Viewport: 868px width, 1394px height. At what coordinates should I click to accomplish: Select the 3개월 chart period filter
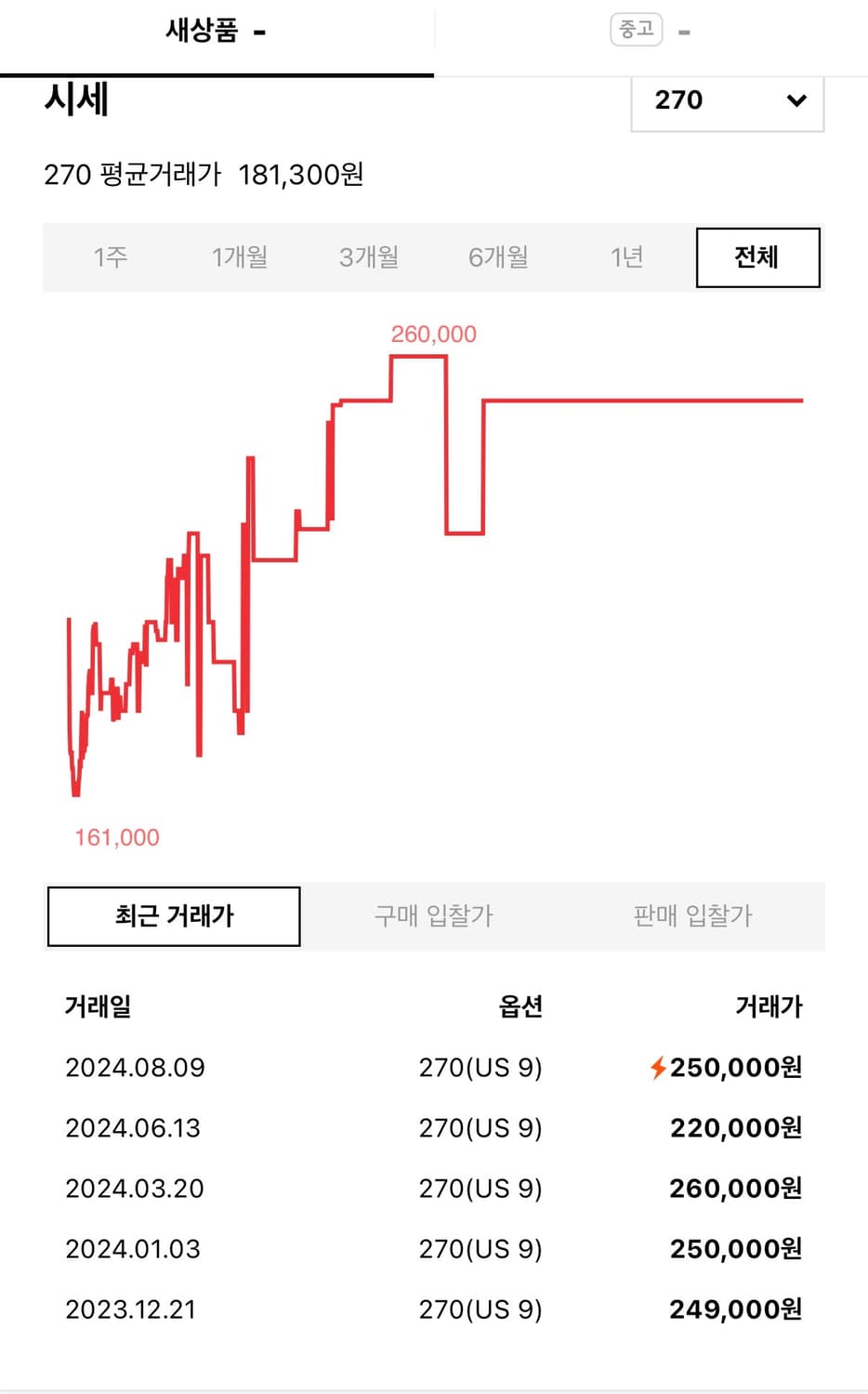[x=367, y=258]
